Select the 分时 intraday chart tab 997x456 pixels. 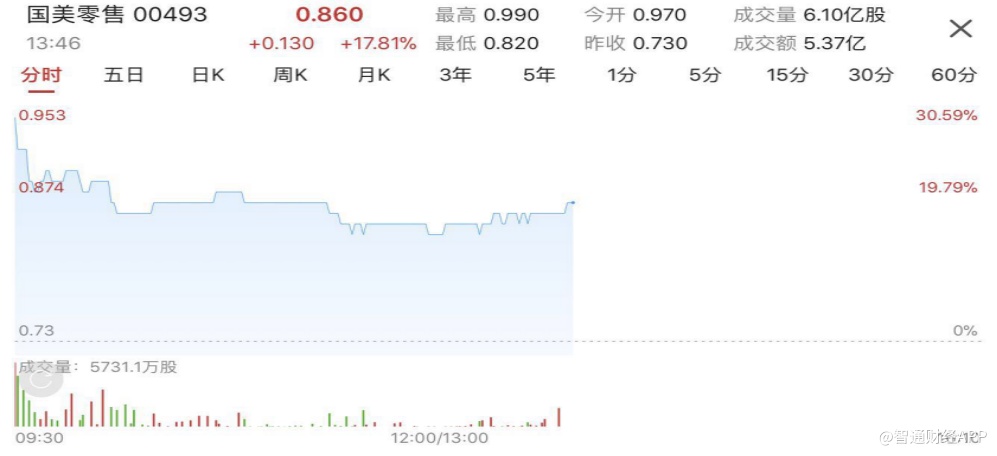[41, 75]
